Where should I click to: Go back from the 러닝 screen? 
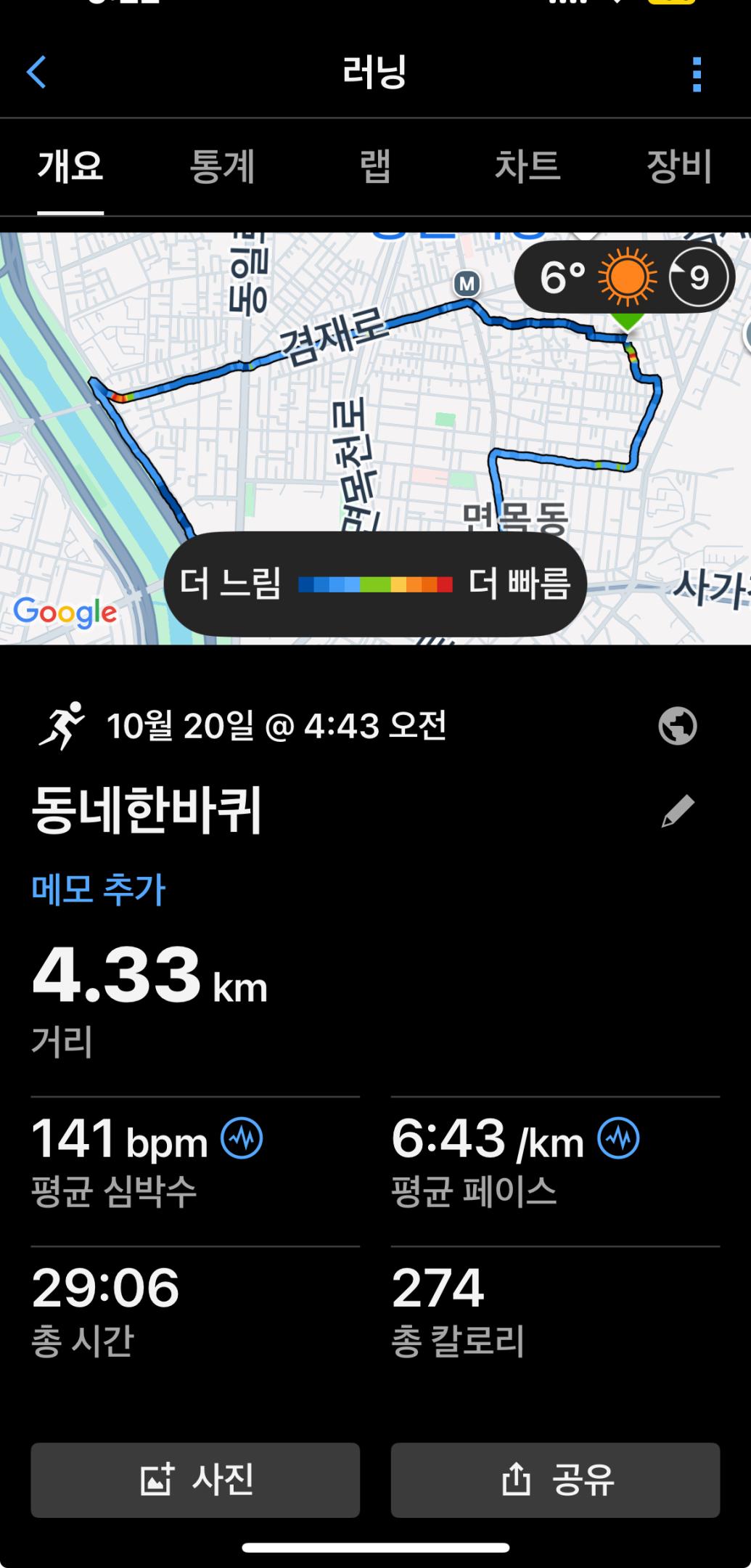[x=36, y=73]
